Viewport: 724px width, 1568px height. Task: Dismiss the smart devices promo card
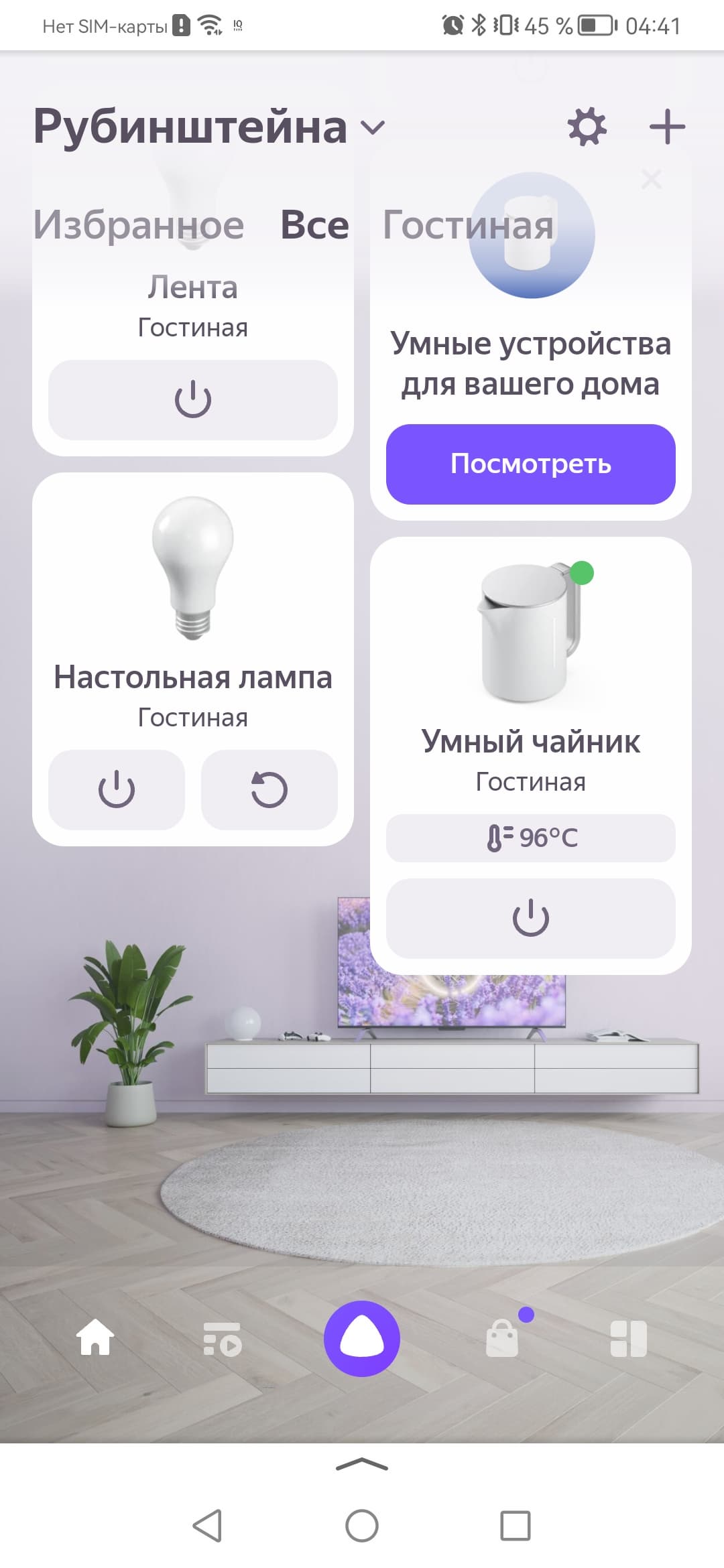pos(651,179)
